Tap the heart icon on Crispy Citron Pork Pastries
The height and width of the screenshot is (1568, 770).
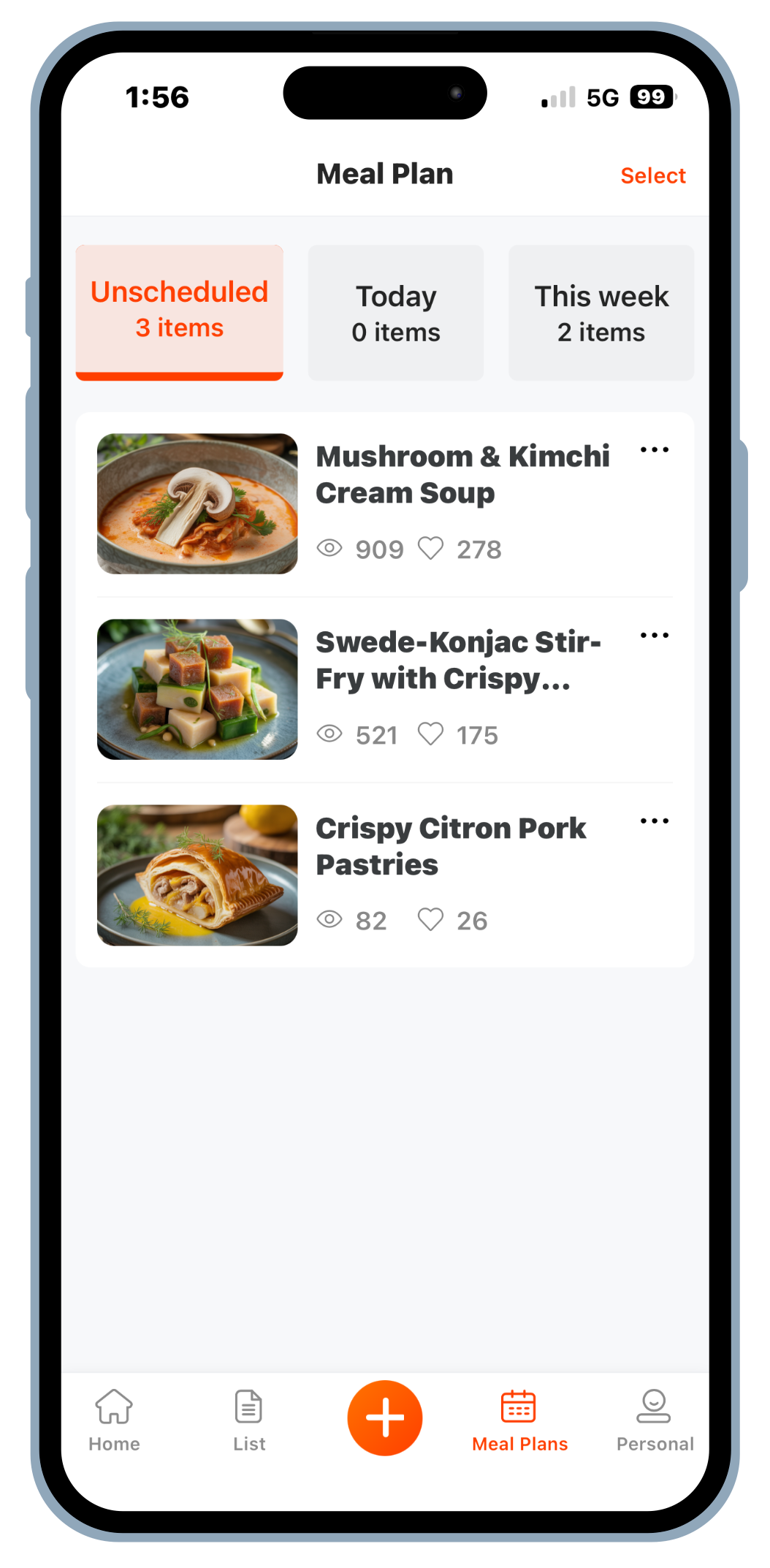click(431, 919)
